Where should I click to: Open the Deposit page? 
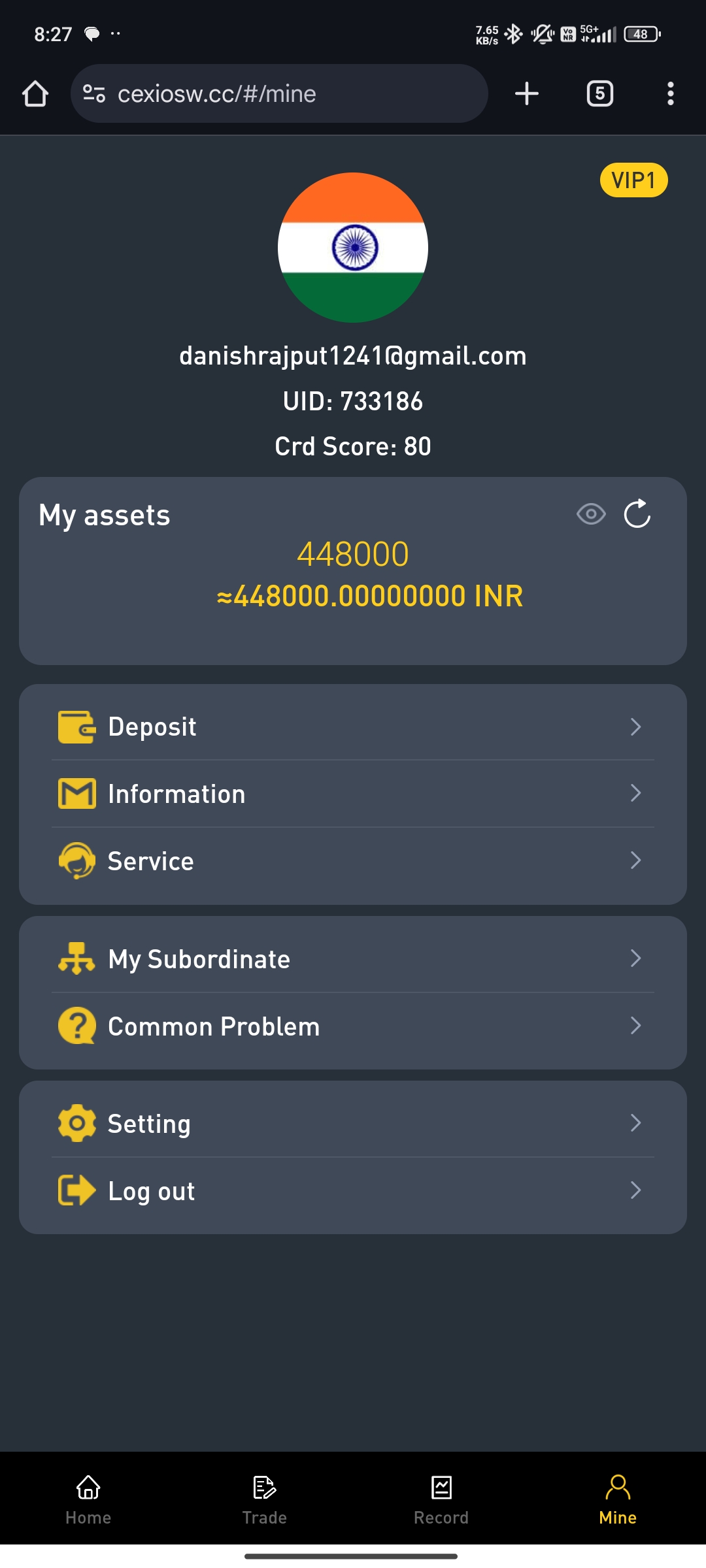click(353, 727)
